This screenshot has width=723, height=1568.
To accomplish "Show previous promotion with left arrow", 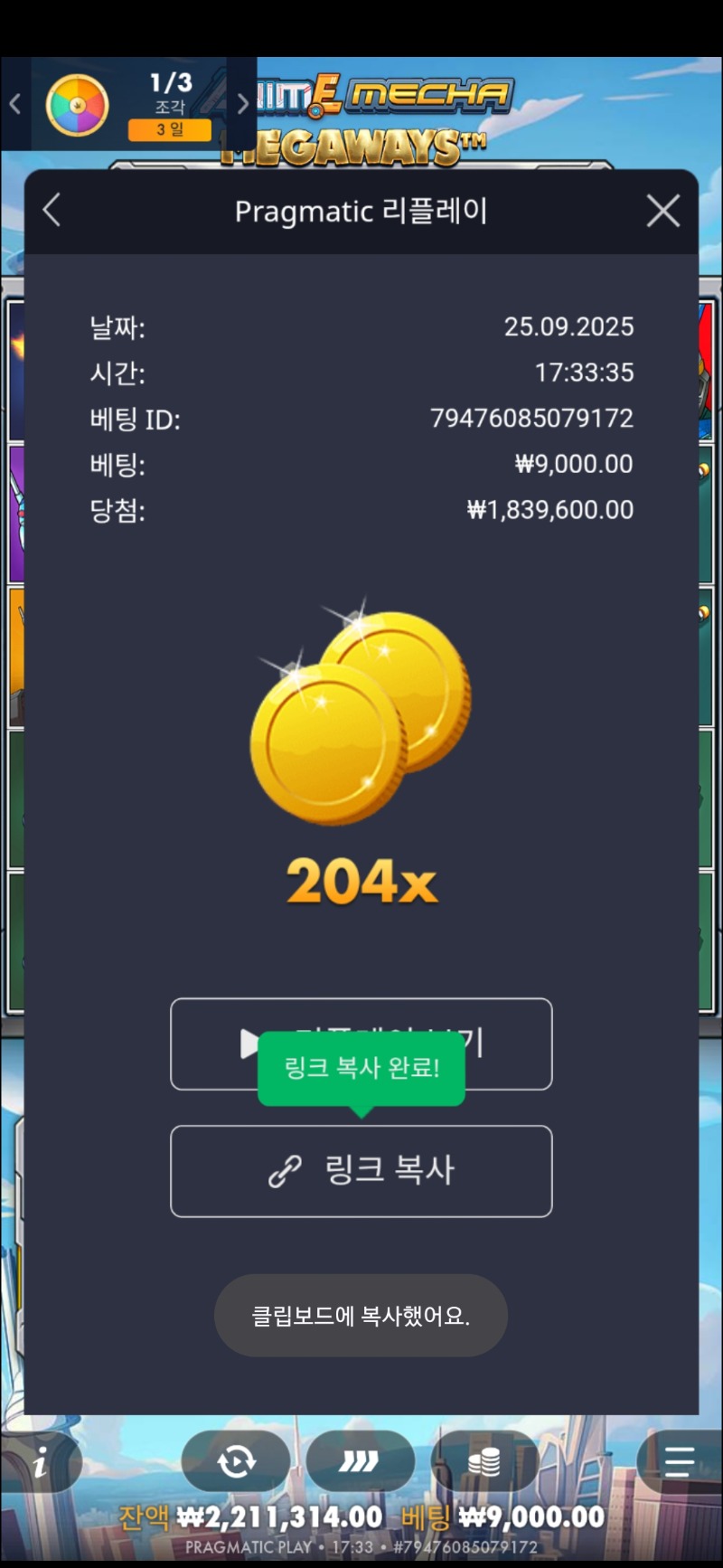I will point(15,105).
